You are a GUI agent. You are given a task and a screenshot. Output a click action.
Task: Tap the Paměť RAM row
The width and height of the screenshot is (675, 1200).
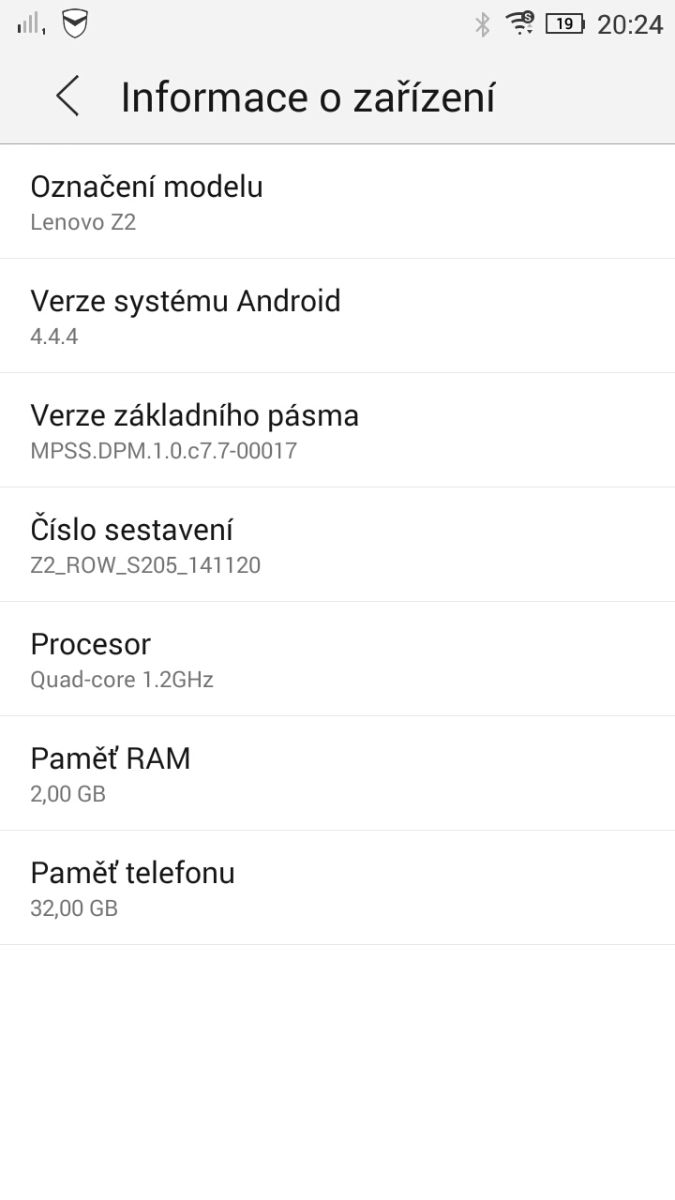[x=337, y=773]
